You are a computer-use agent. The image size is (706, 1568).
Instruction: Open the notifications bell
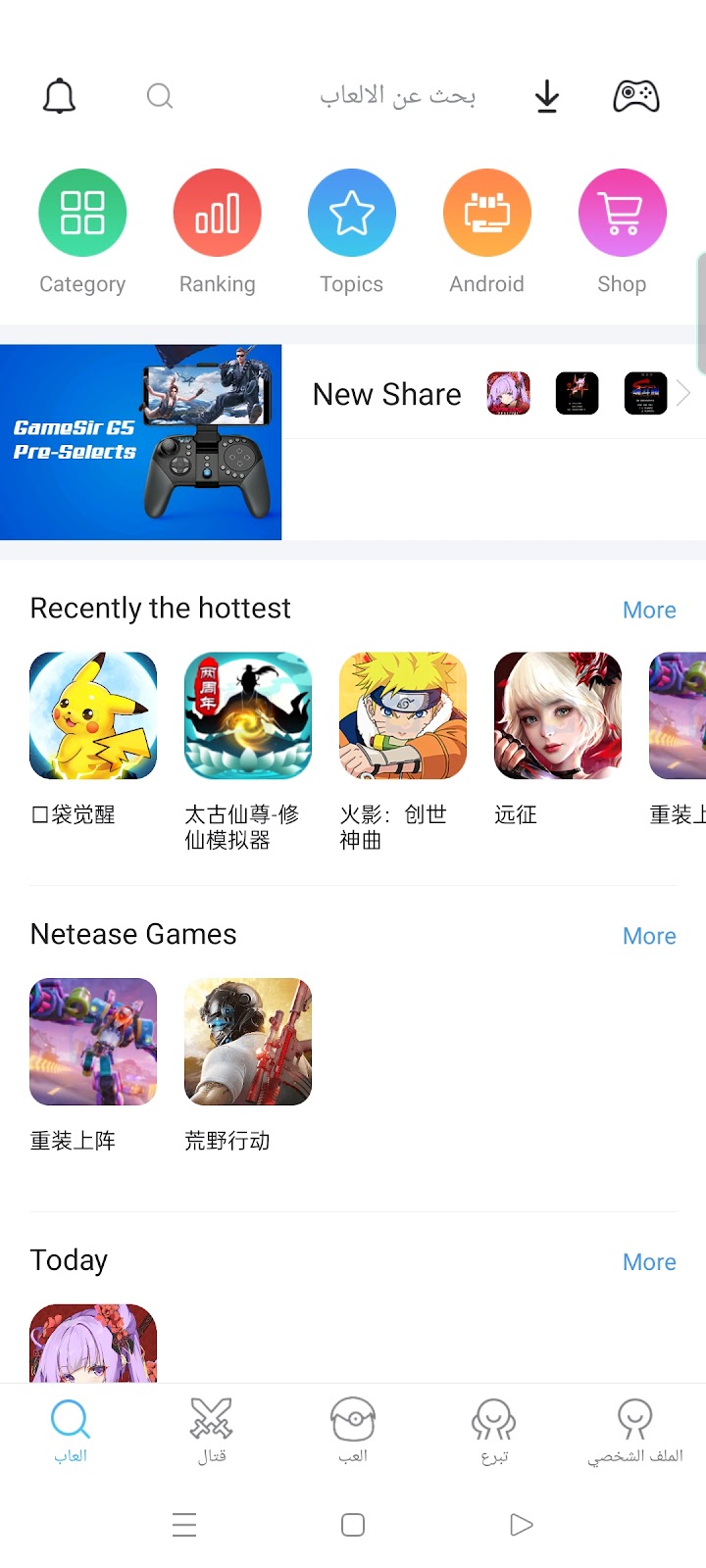tap(59, 96)
